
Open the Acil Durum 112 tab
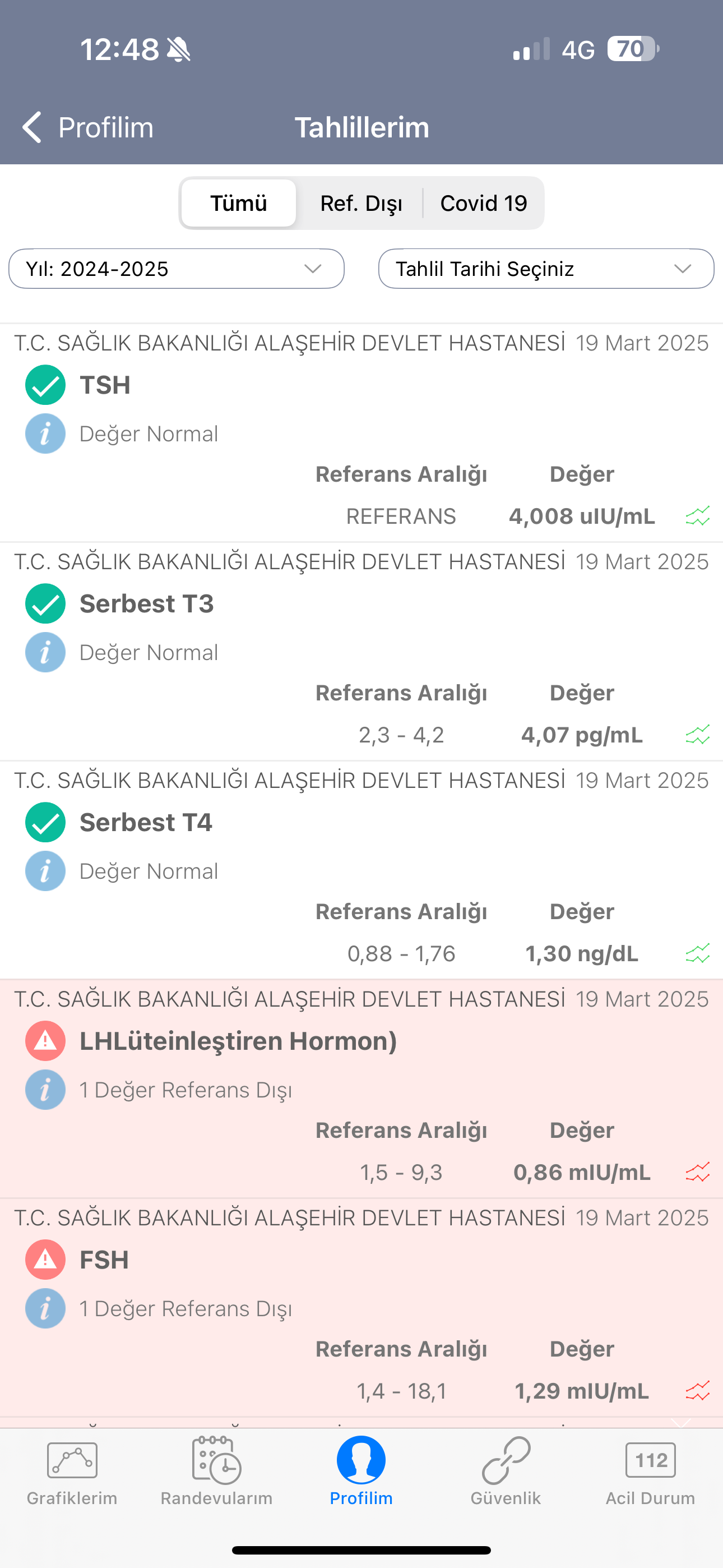pyautogui.click(x=651, y=1472)
